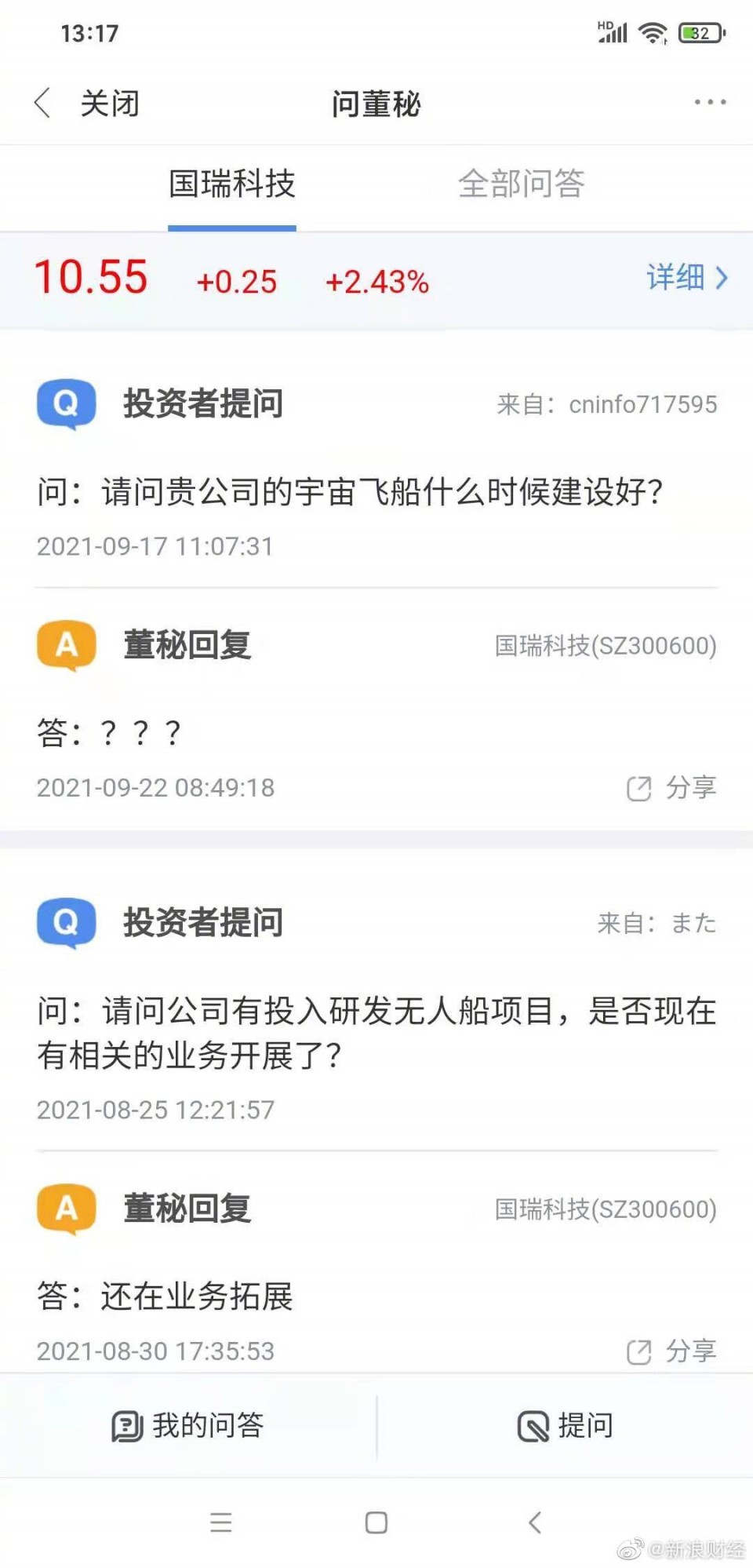Tap the back arrow in the header
This screenshot has width=753, height=1568.
(x=43, y=103)
